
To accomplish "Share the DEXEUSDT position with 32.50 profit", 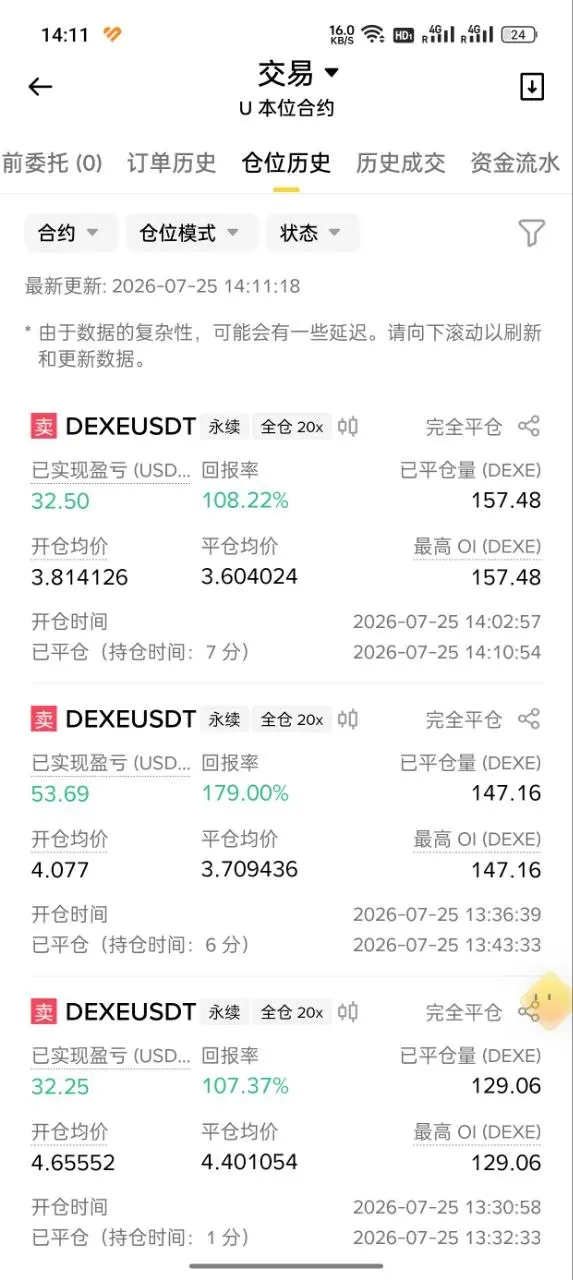I will coord(529,427).
